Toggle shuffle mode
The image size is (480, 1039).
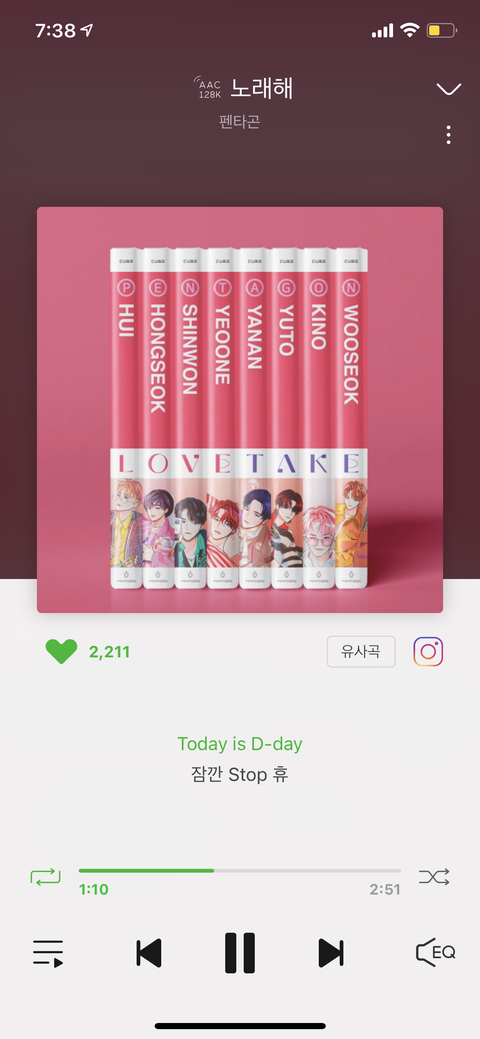coord(434,877)
